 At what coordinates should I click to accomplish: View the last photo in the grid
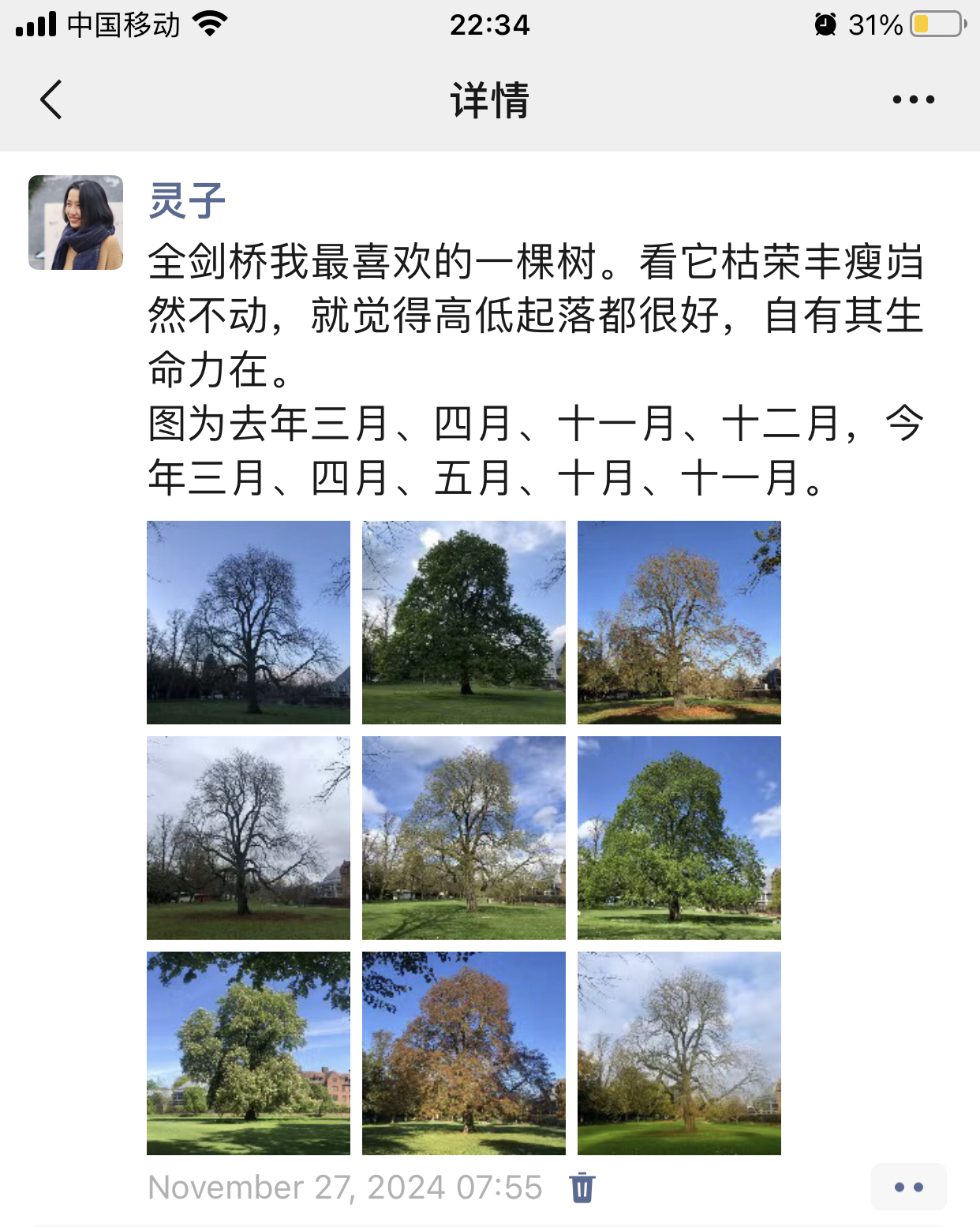pyautogui.click(x=679, y=1053)
